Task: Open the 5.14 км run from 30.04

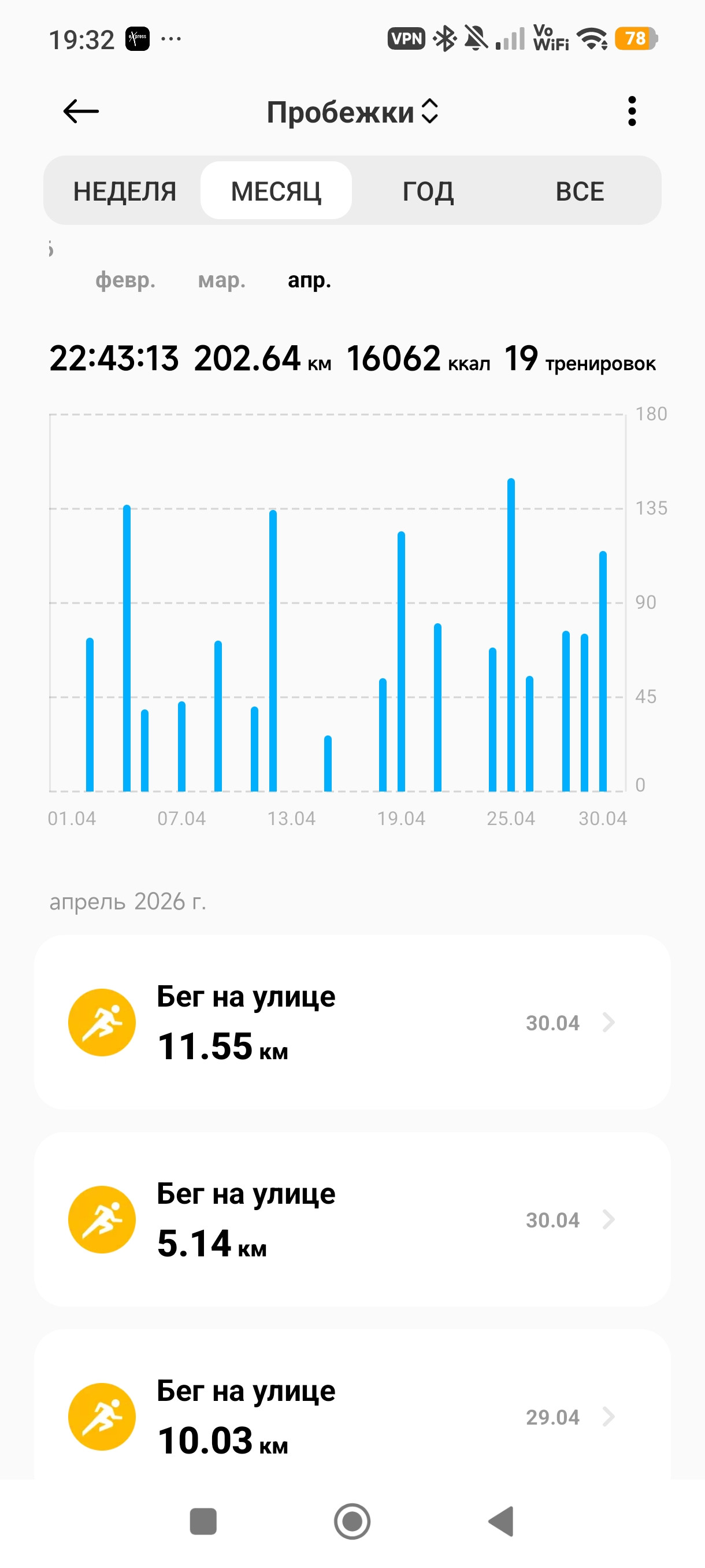Action: click(x=352, y=1219)
